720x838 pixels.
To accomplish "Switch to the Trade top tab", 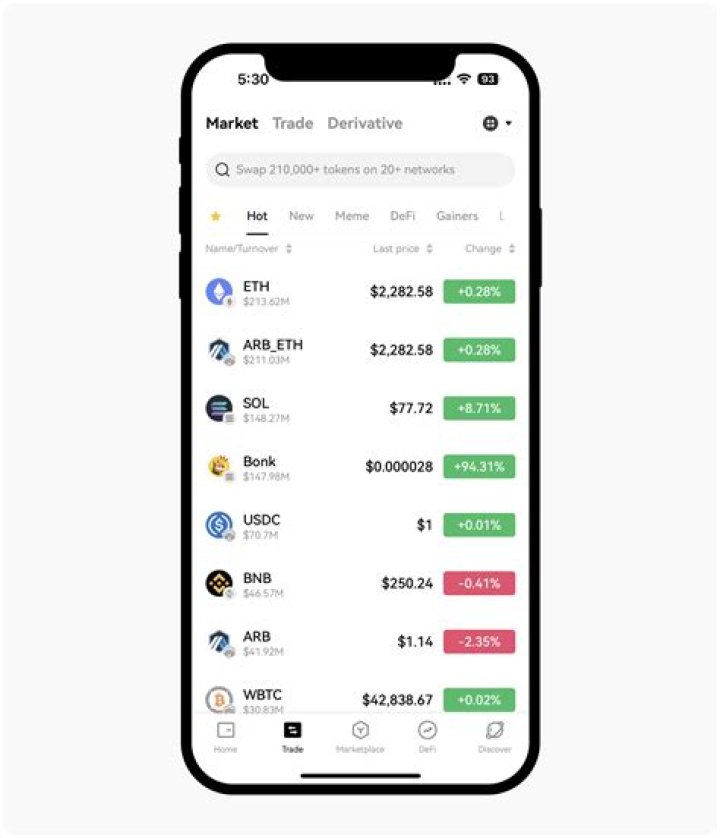I will click(293, 123).
